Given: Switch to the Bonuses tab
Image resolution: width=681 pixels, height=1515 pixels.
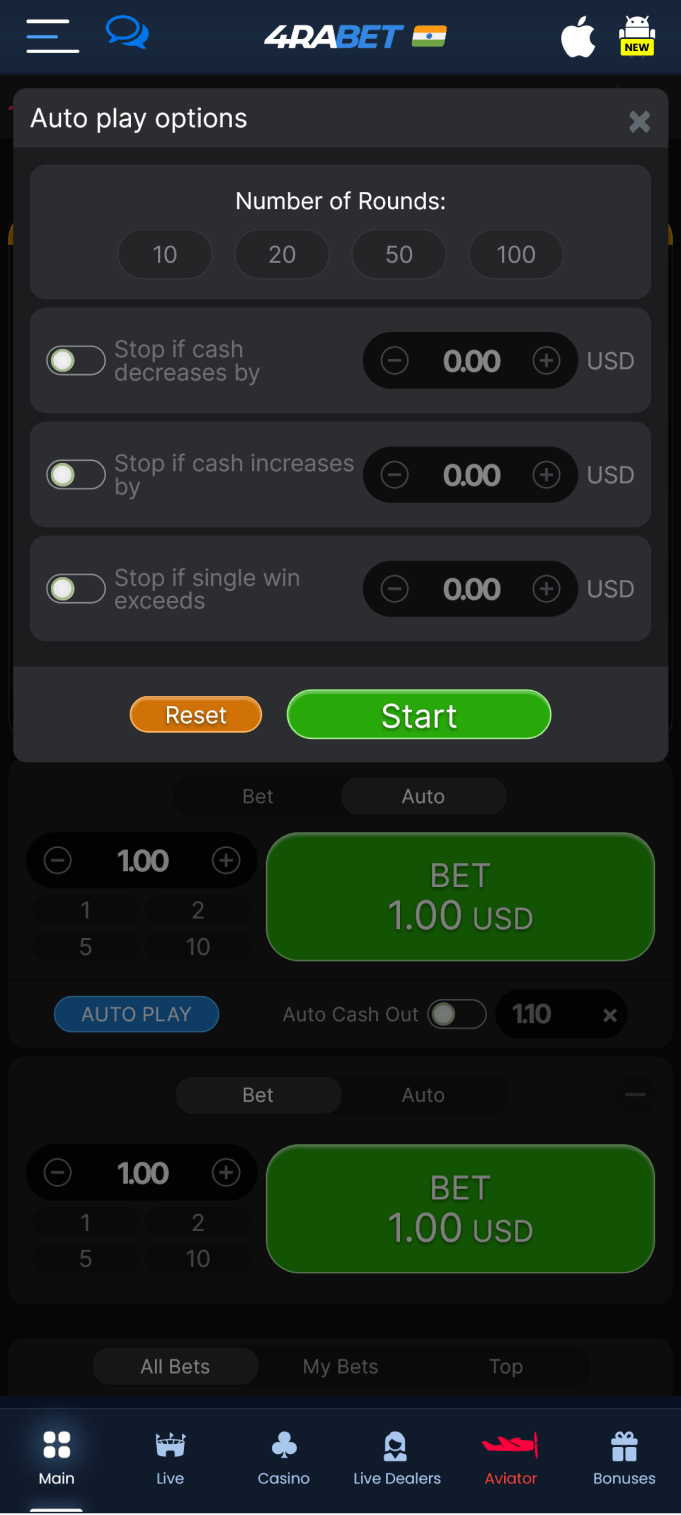Looking at the screenshot, I should coord(624,1458).
